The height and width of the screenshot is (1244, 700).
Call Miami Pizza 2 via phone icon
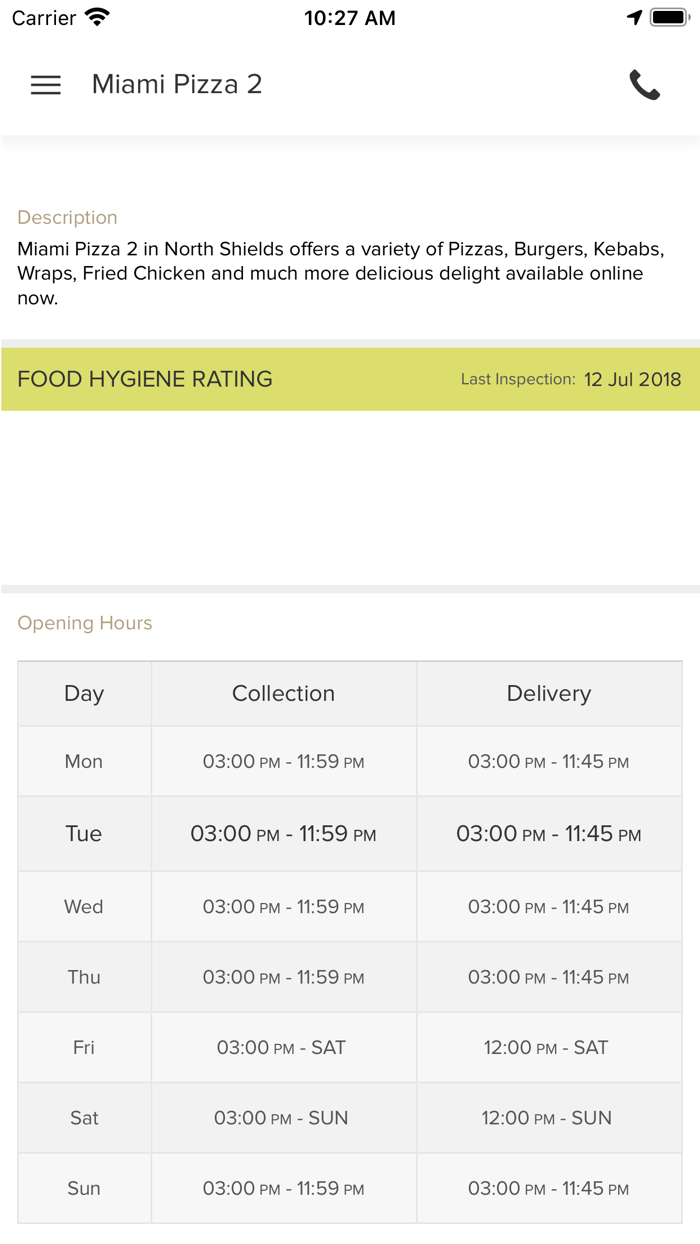[645, 85]
